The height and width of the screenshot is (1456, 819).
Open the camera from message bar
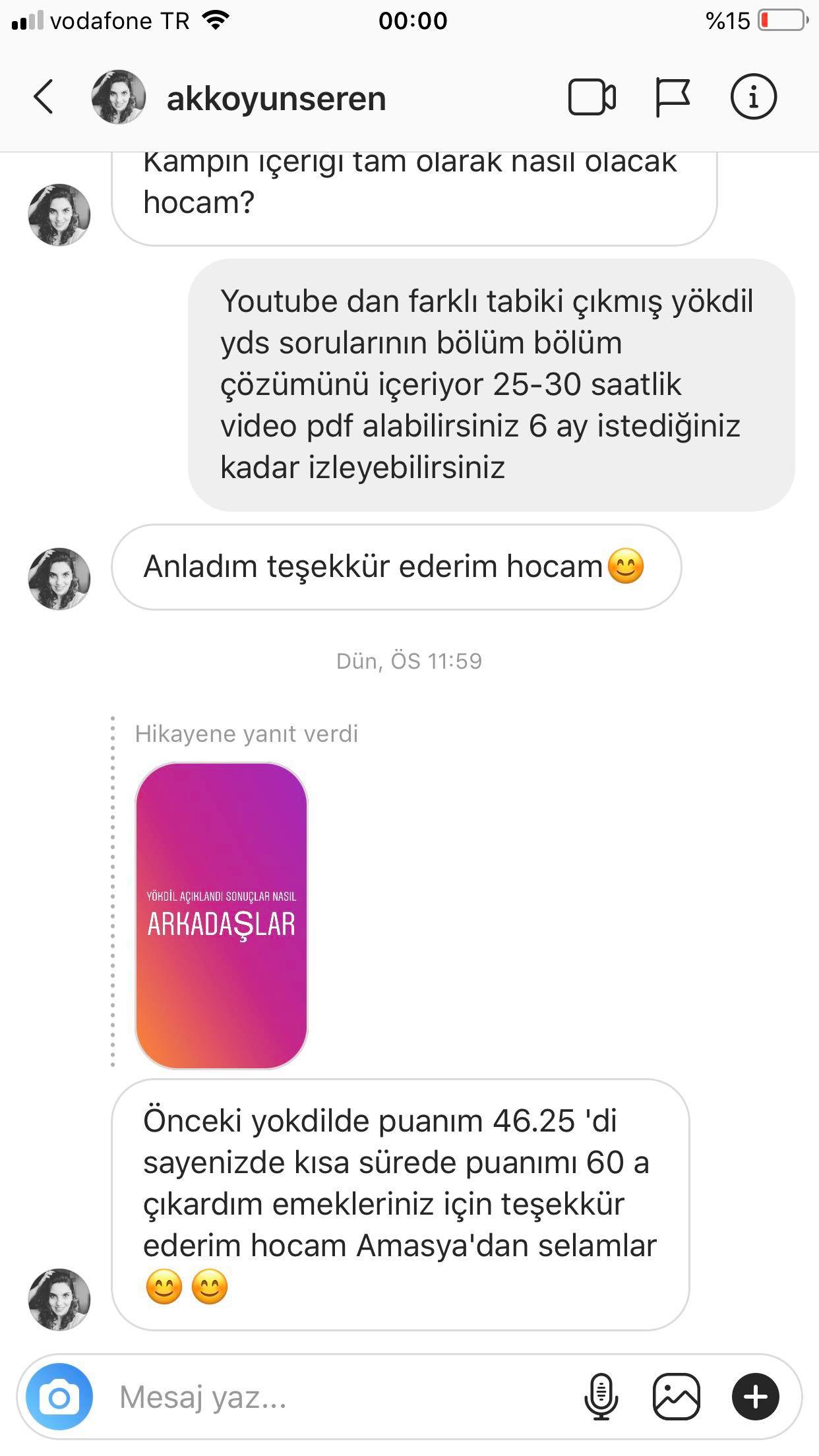click(59, 1397)
